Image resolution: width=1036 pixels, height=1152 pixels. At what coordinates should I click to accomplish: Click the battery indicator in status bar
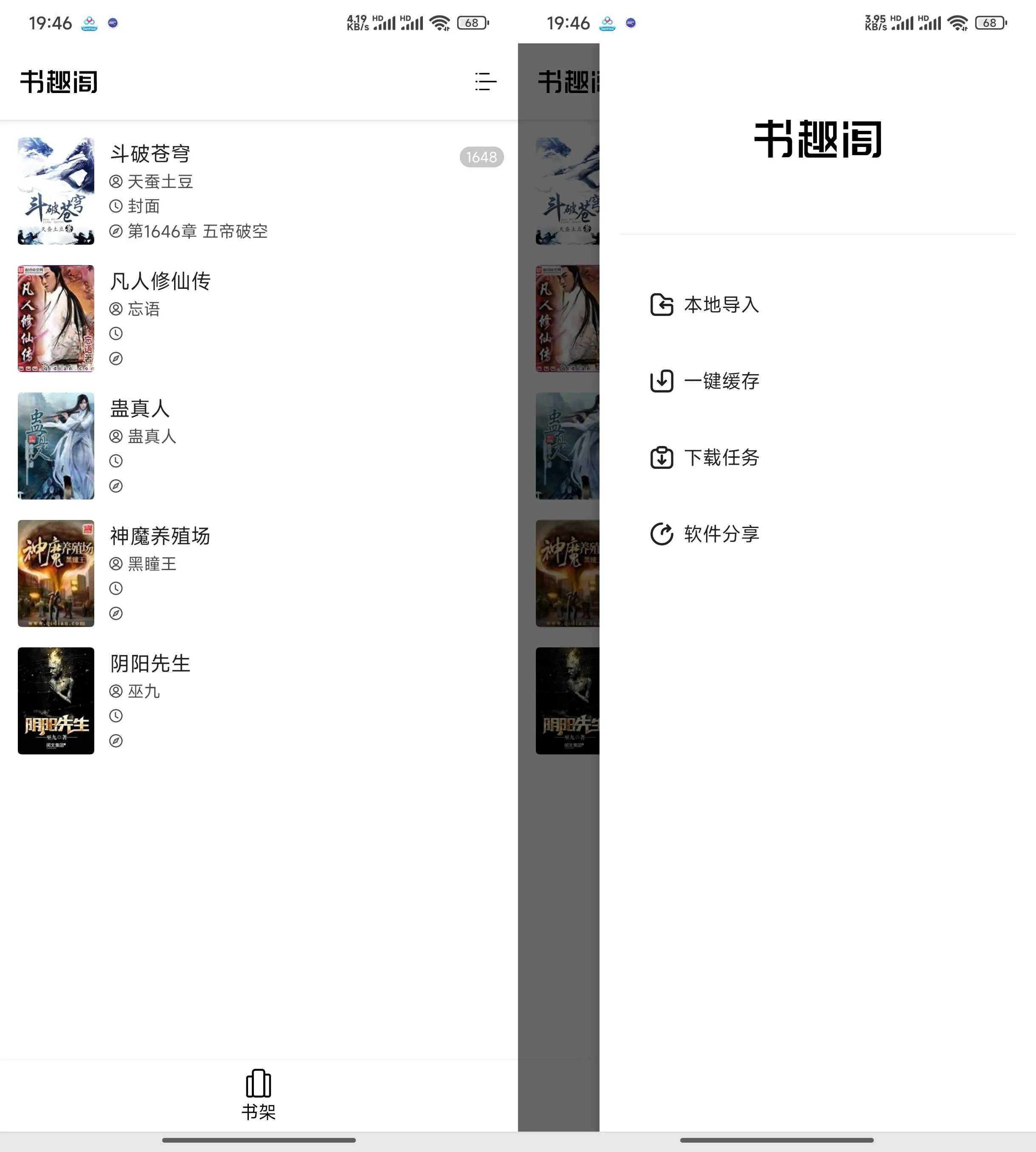471,23
